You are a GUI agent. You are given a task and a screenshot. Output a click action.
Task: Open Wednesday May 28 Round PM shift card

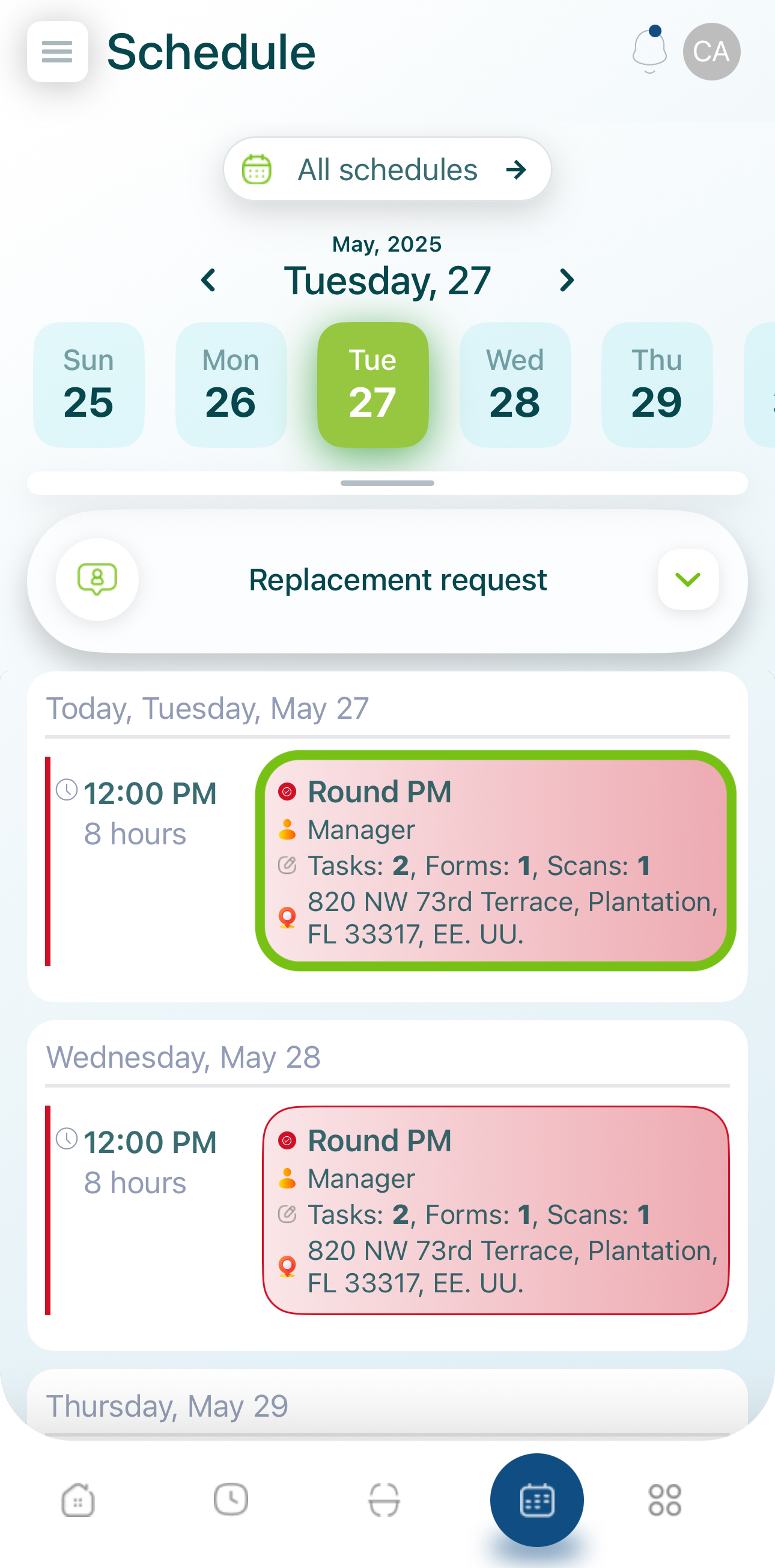tap(496, 1210)
